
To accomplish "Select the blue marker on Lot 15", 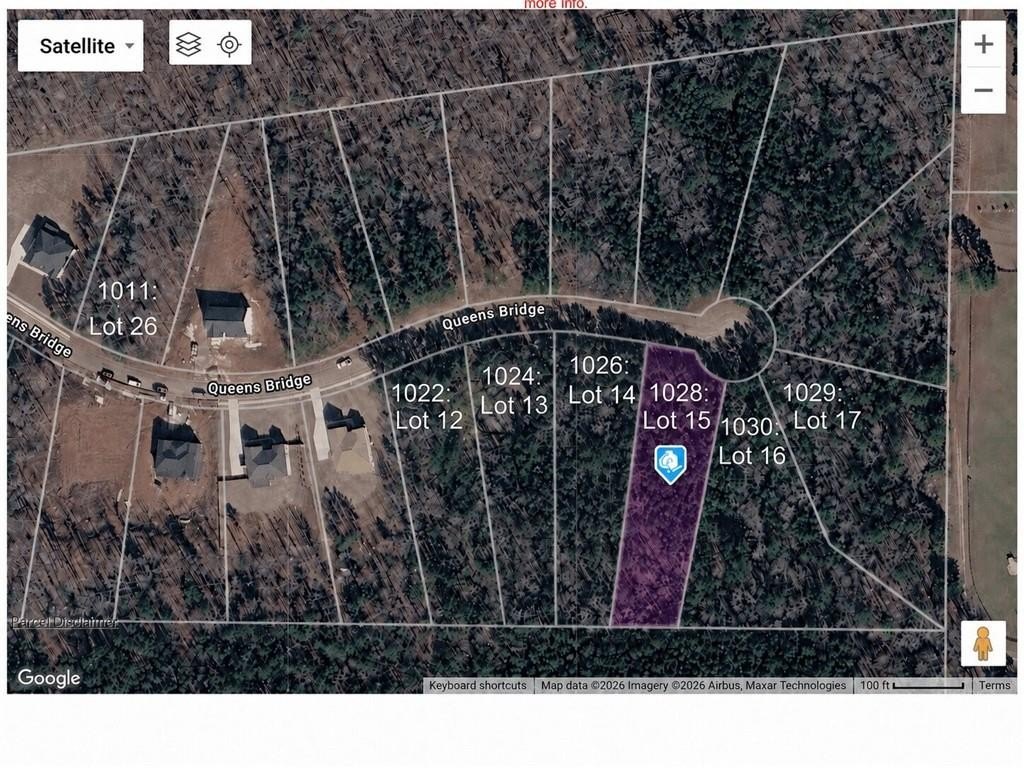I will (x=671, y=464).
